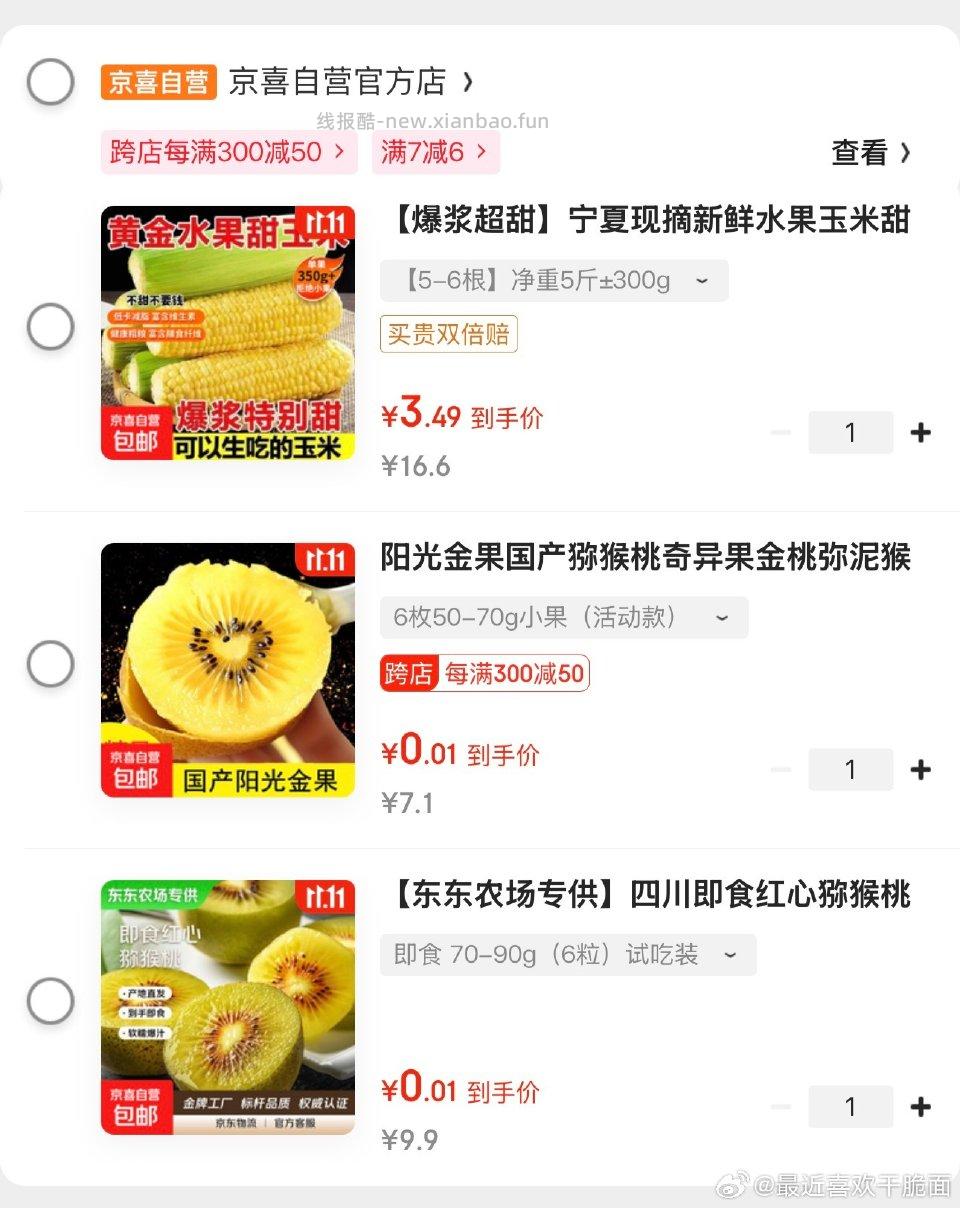Open the corn spec dropdown 净重5斤±300g
The height and width of the screenshot is (1208, 960).
coord(554,280)
